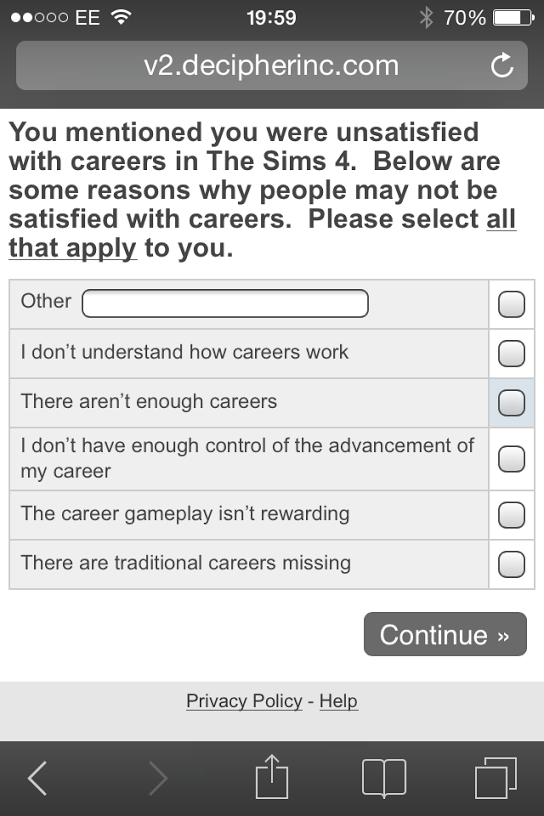The image size is (544, 816).
Task: Tap the v2.decipherinc.com address bar
Action: click(272, 66)
